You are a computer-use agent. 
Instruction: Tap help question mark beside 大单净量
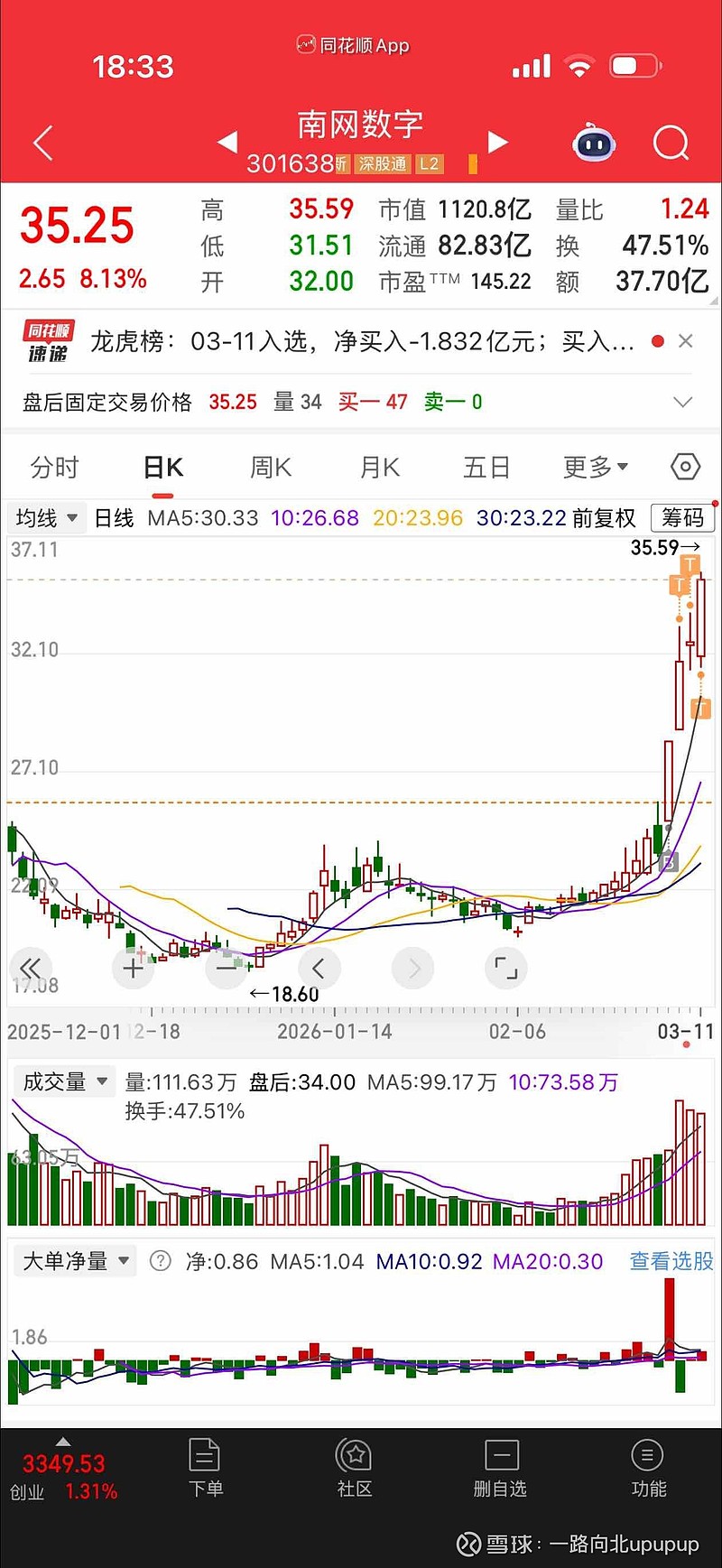[x=160, y=1261]
